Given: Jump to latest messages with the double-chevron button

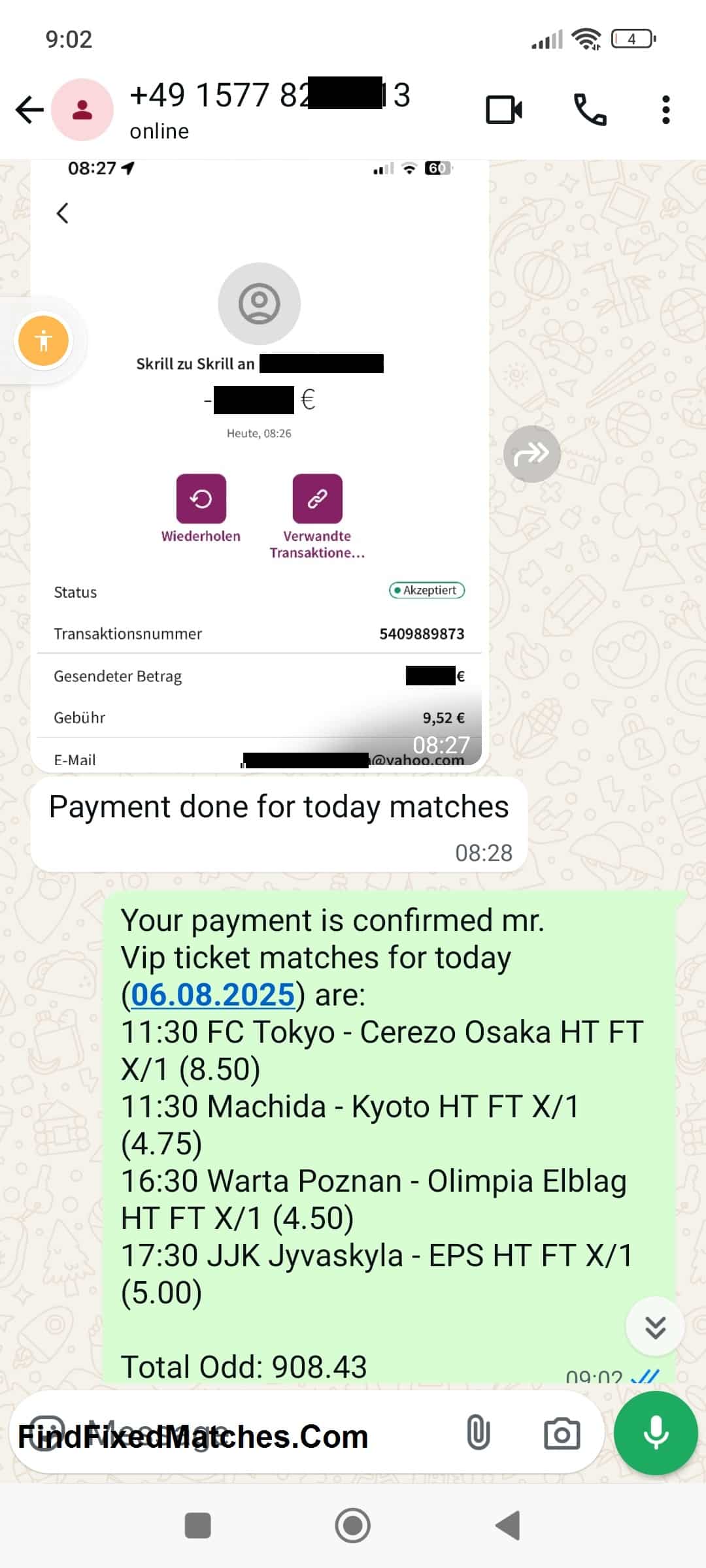Looking at the screenshot, I should (655, 1326).
